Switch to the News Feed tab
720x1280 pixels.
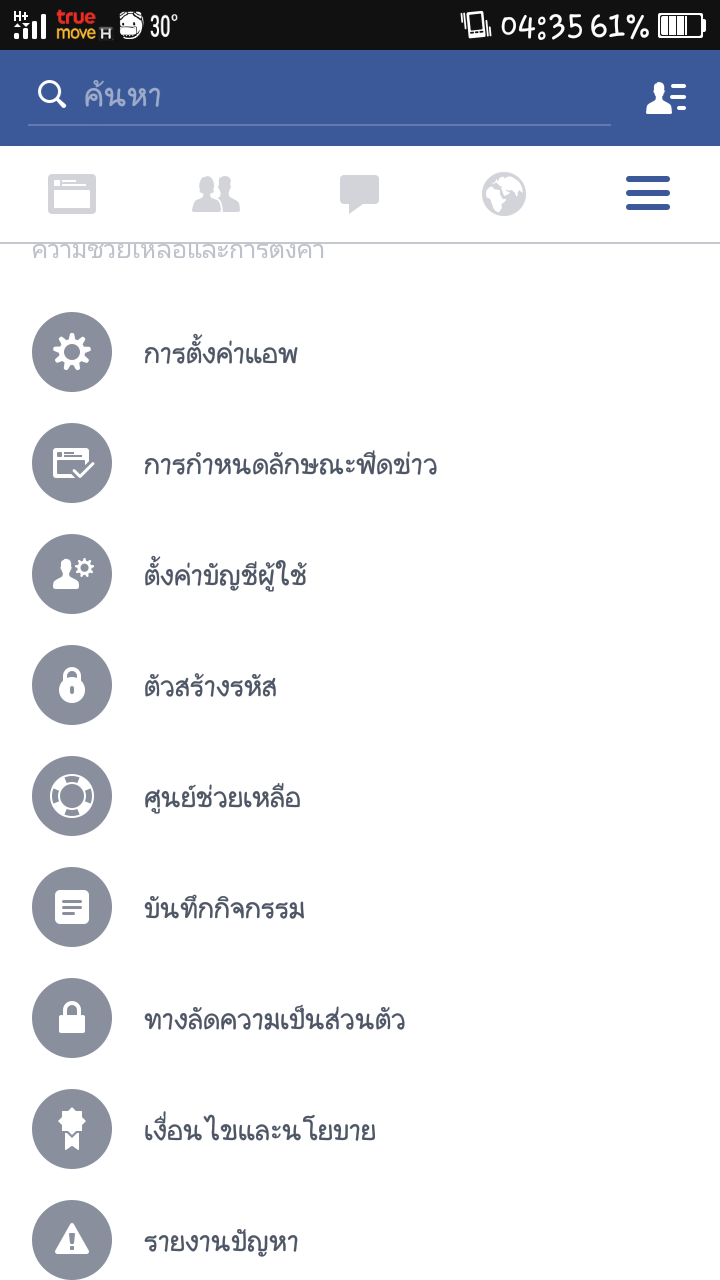tap(72, 194)
